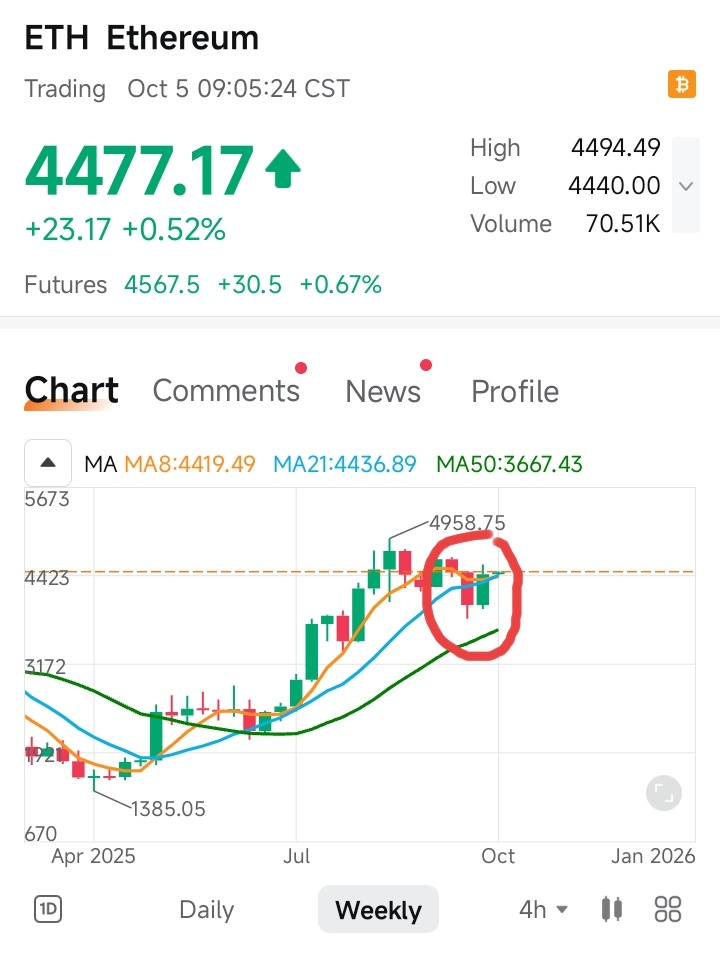The image size is (720, 964).
Task: Expand the High/Low stats chevron
Action: coord(688,185)
